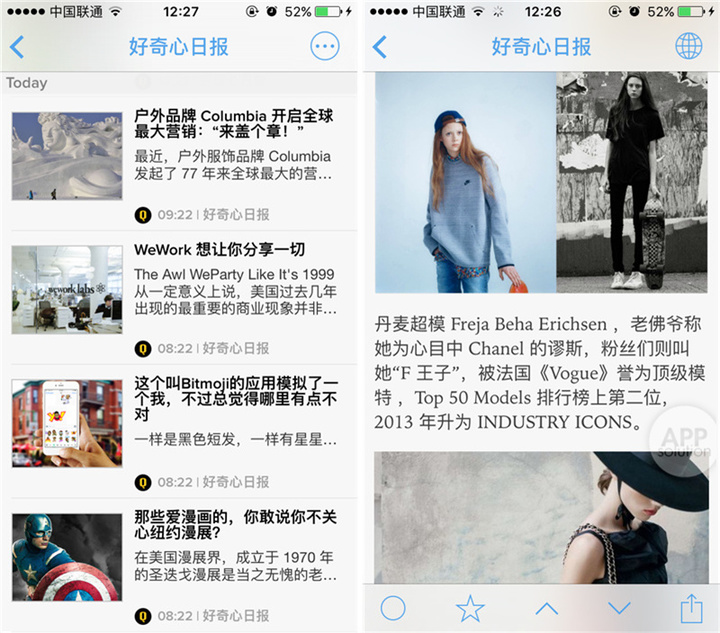Go back from the article reading view

tap(379, 47)
